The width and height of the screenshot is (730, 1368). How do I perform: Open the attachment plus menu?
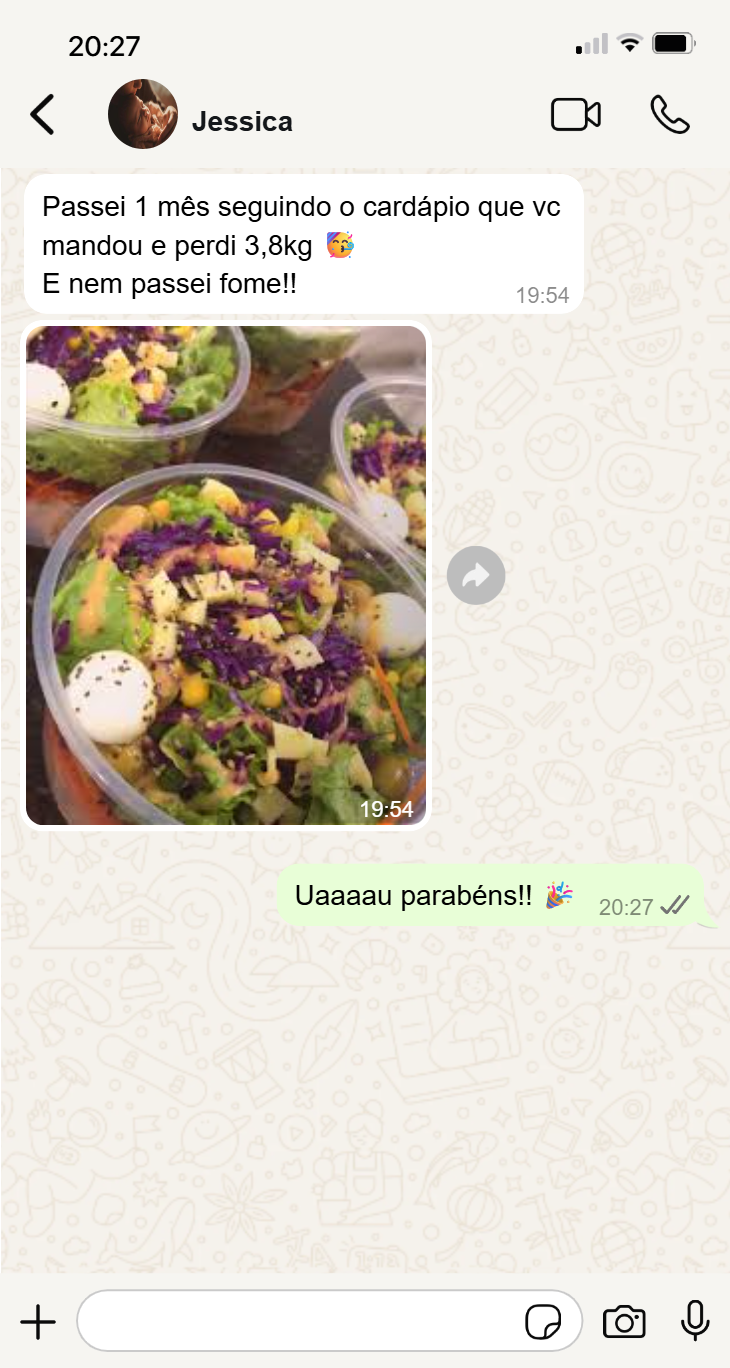pos(38,1322)
